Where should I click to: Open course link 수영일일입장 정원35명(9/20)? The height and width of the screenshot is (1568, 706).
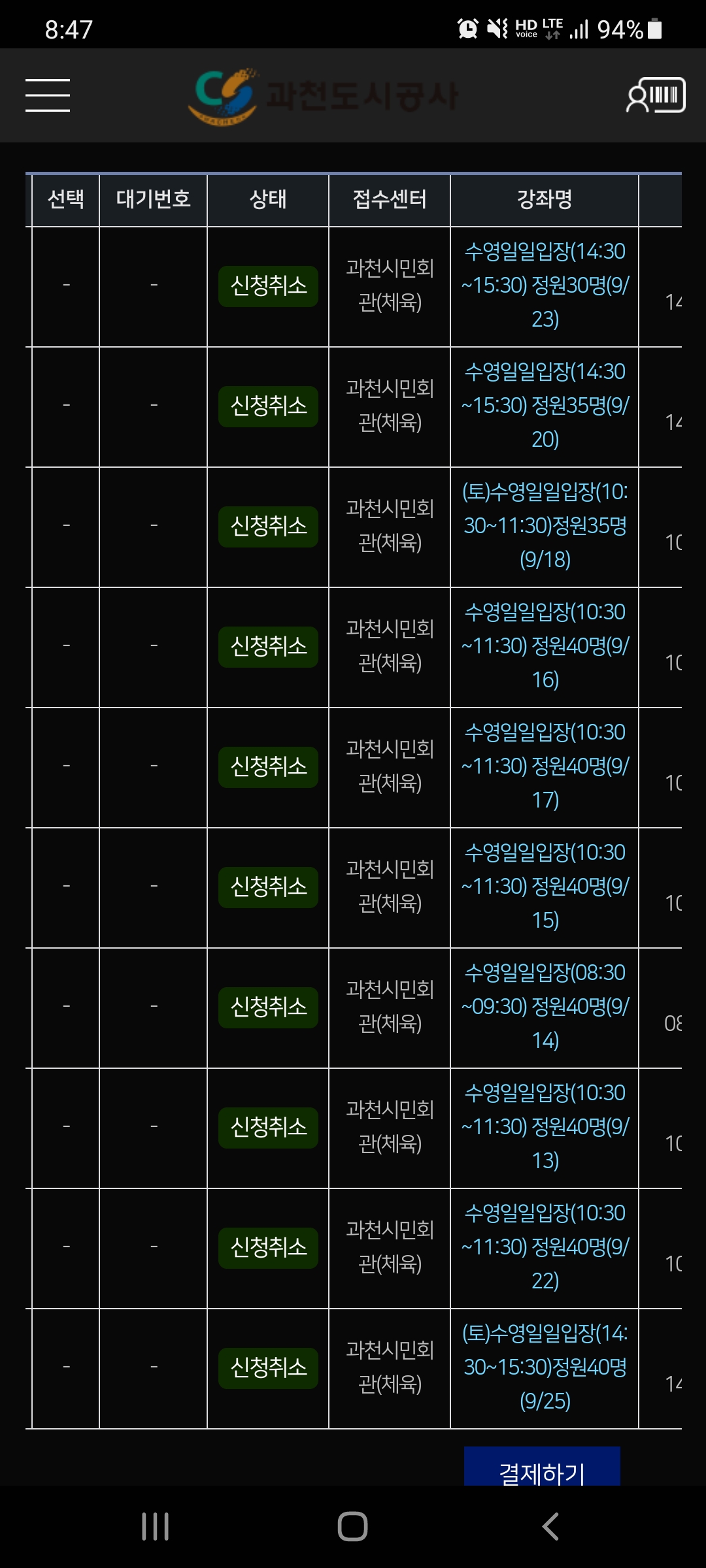tap(545, 406)
